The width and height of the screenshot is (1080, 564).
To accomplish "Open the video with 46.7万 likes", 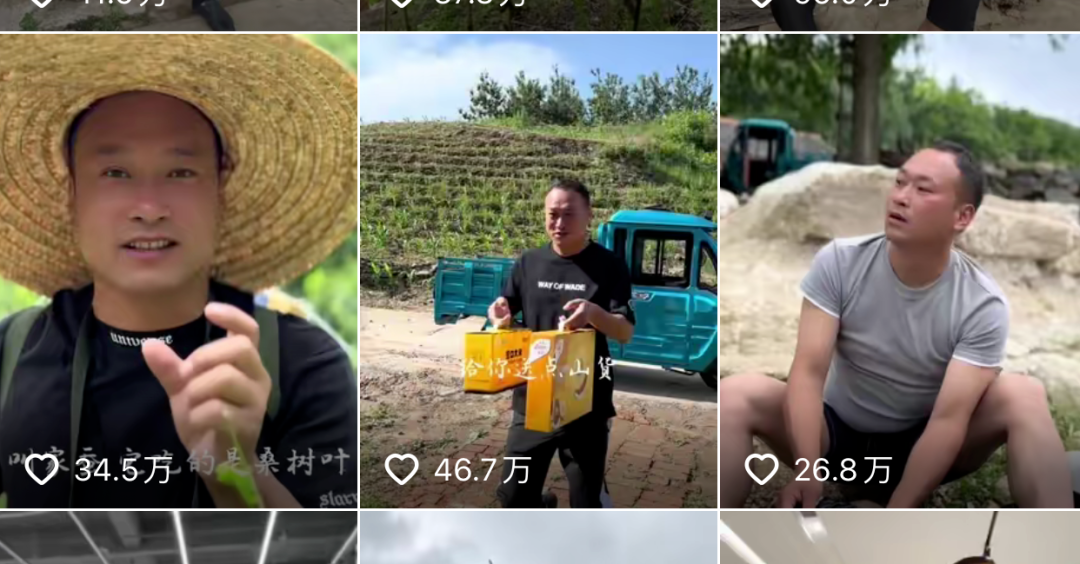I will [538, 270].
